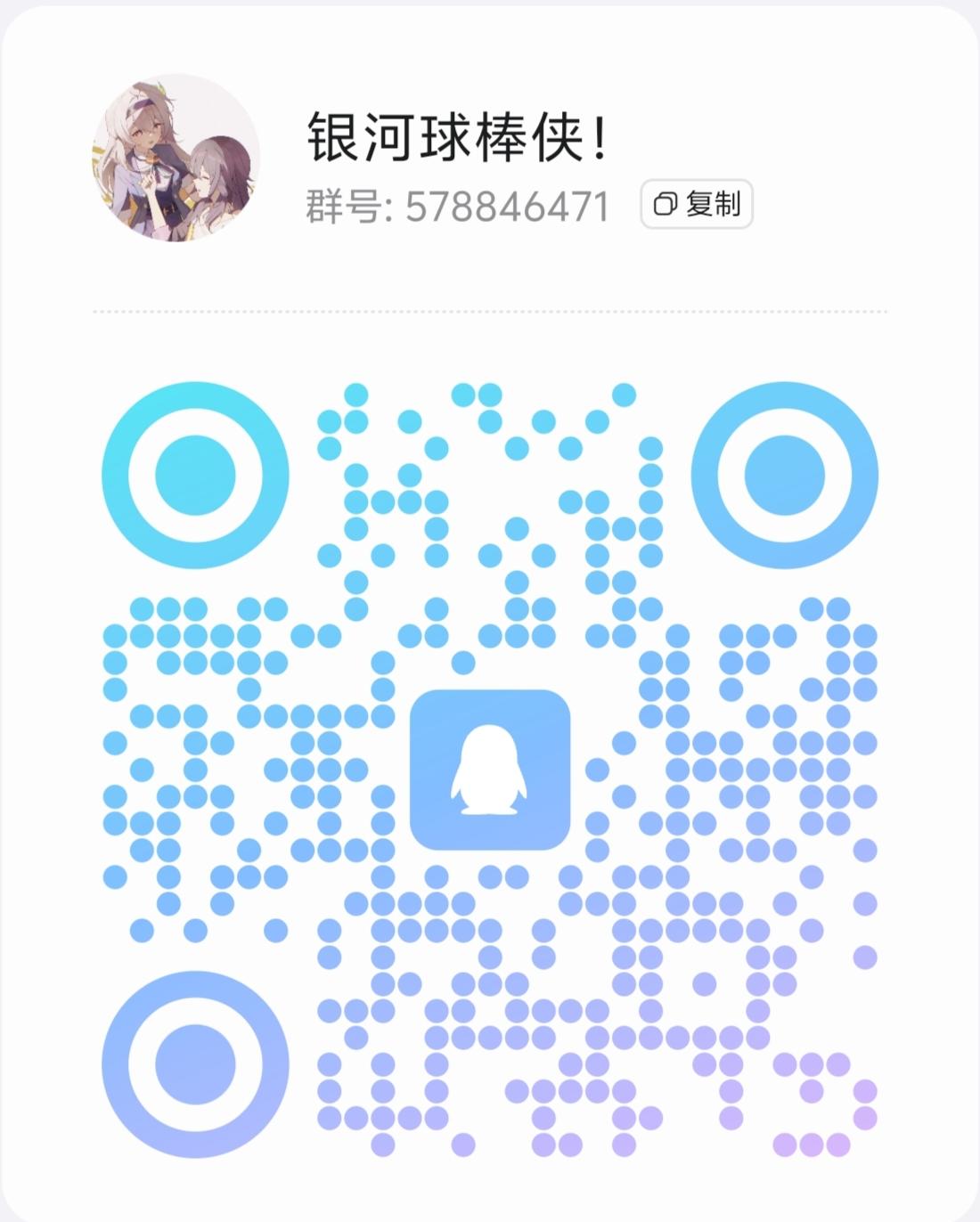Click the copy icon beside 复制 text

click(x=665, y=205)
